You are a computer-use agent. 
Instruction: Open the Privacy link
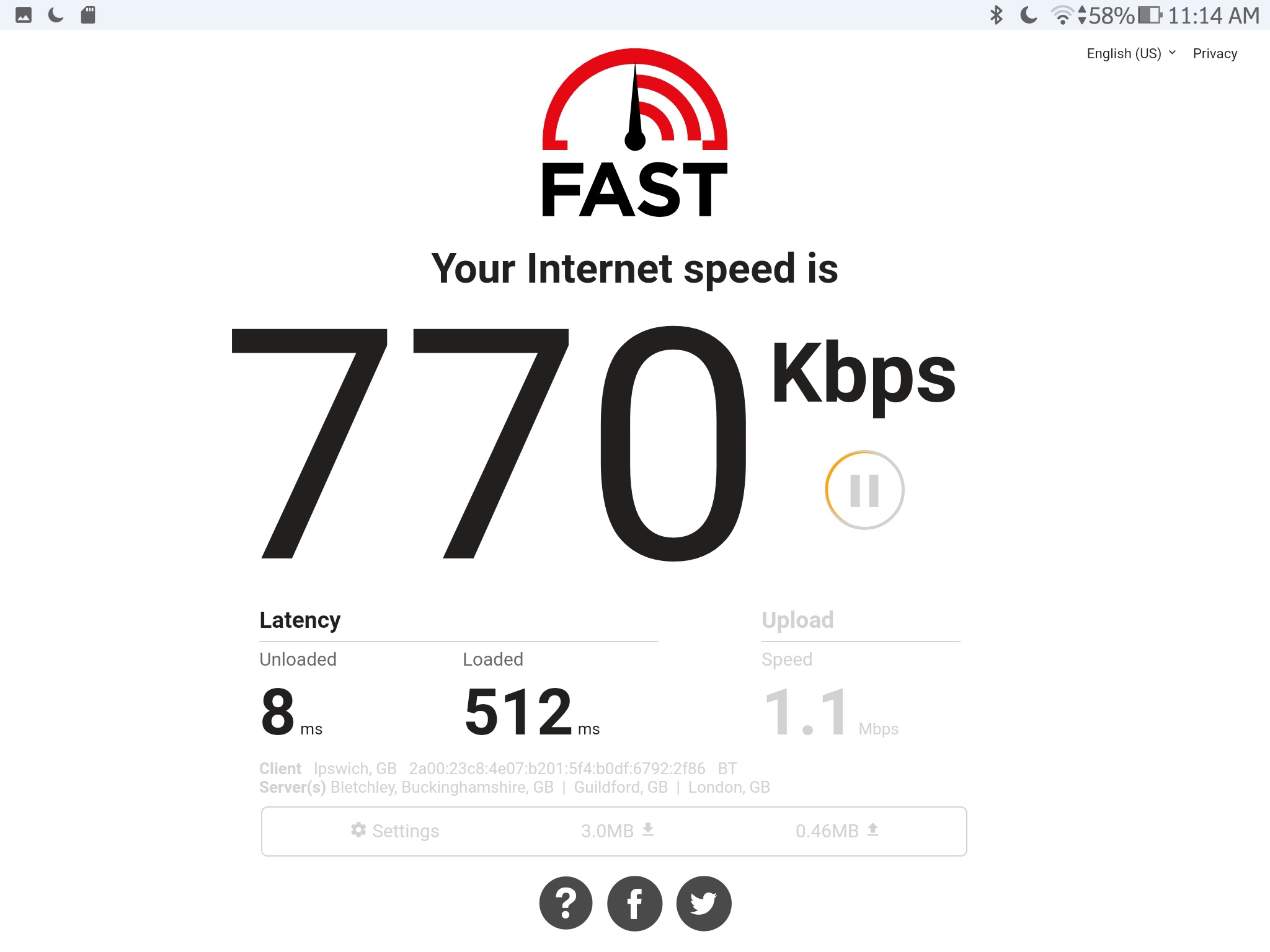(1214, 54)
